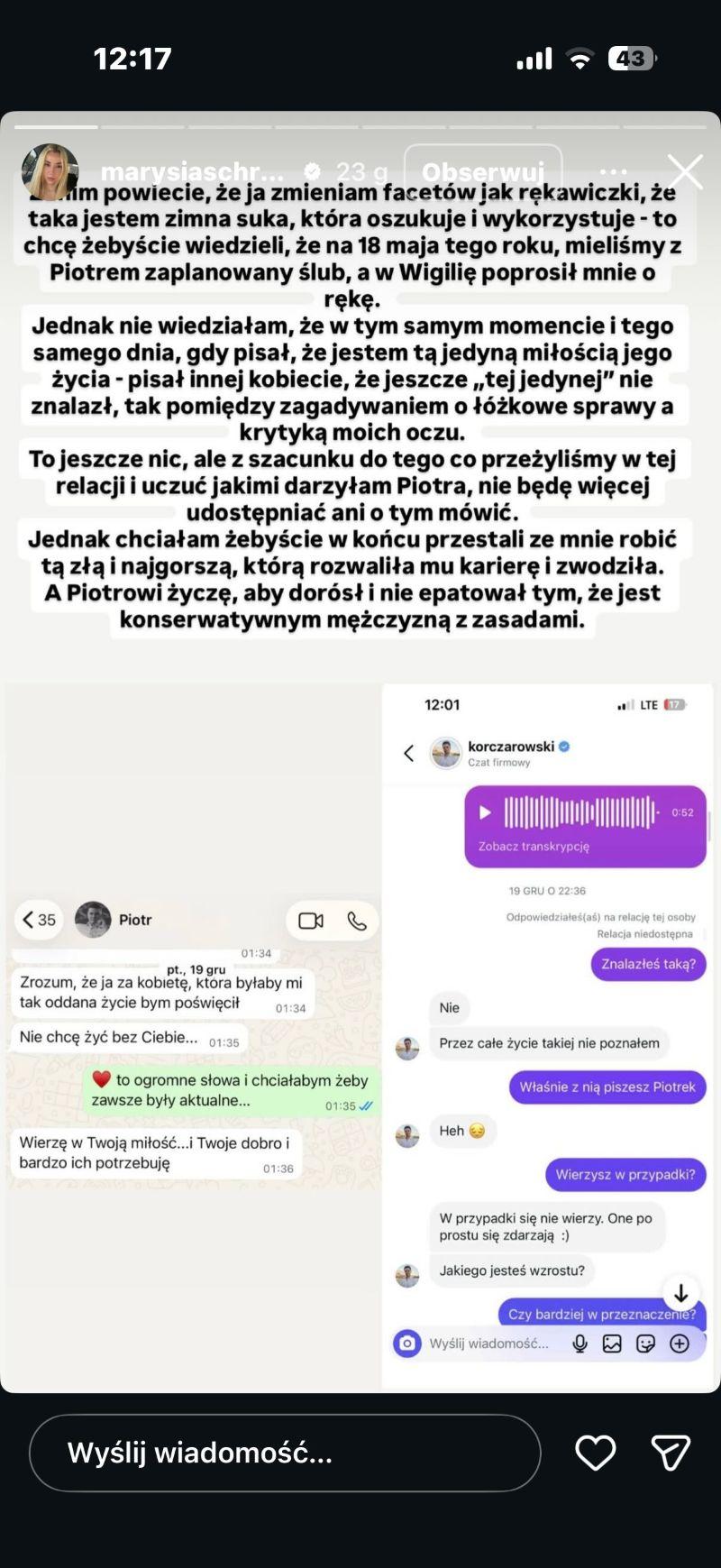
Task: Share the story via paper plane
Action: pos(671,1453)
